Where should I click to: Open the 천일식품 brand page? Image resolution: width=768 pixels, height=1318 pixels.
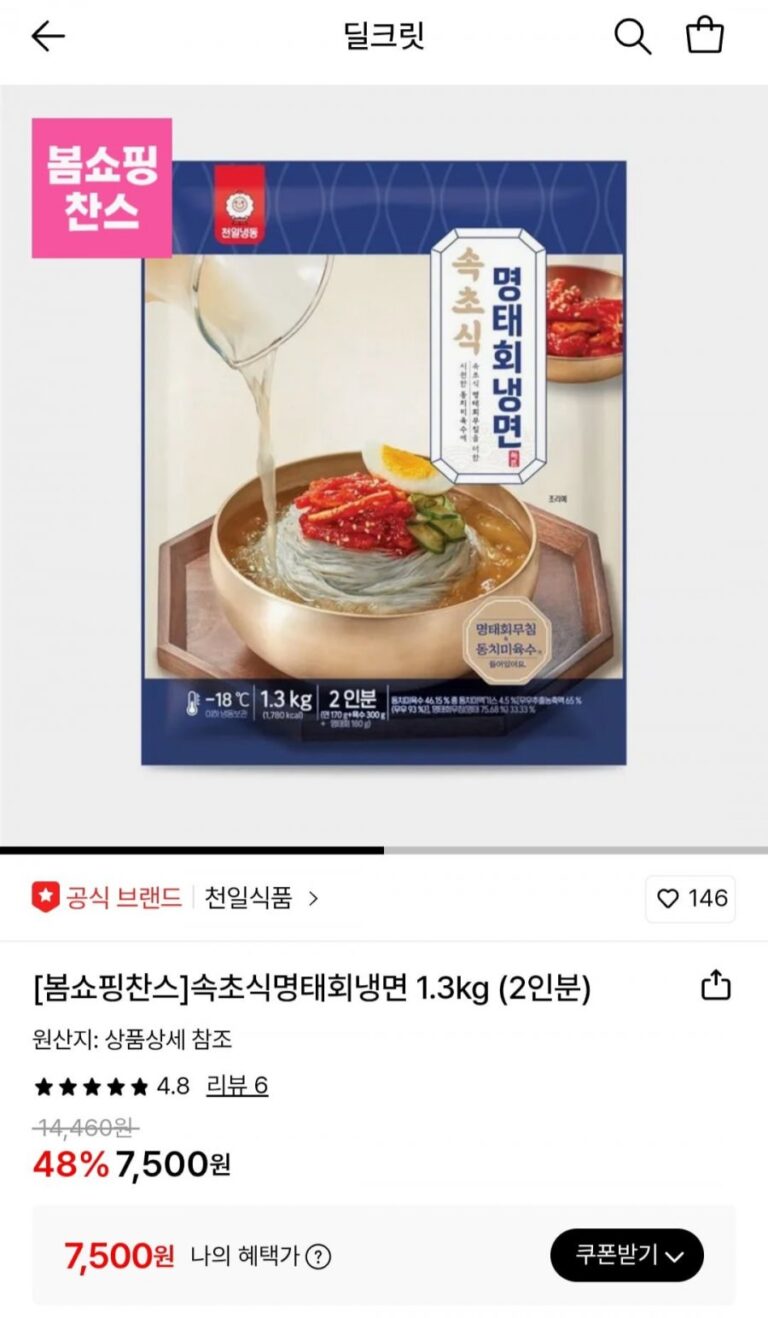coord(261,898)
